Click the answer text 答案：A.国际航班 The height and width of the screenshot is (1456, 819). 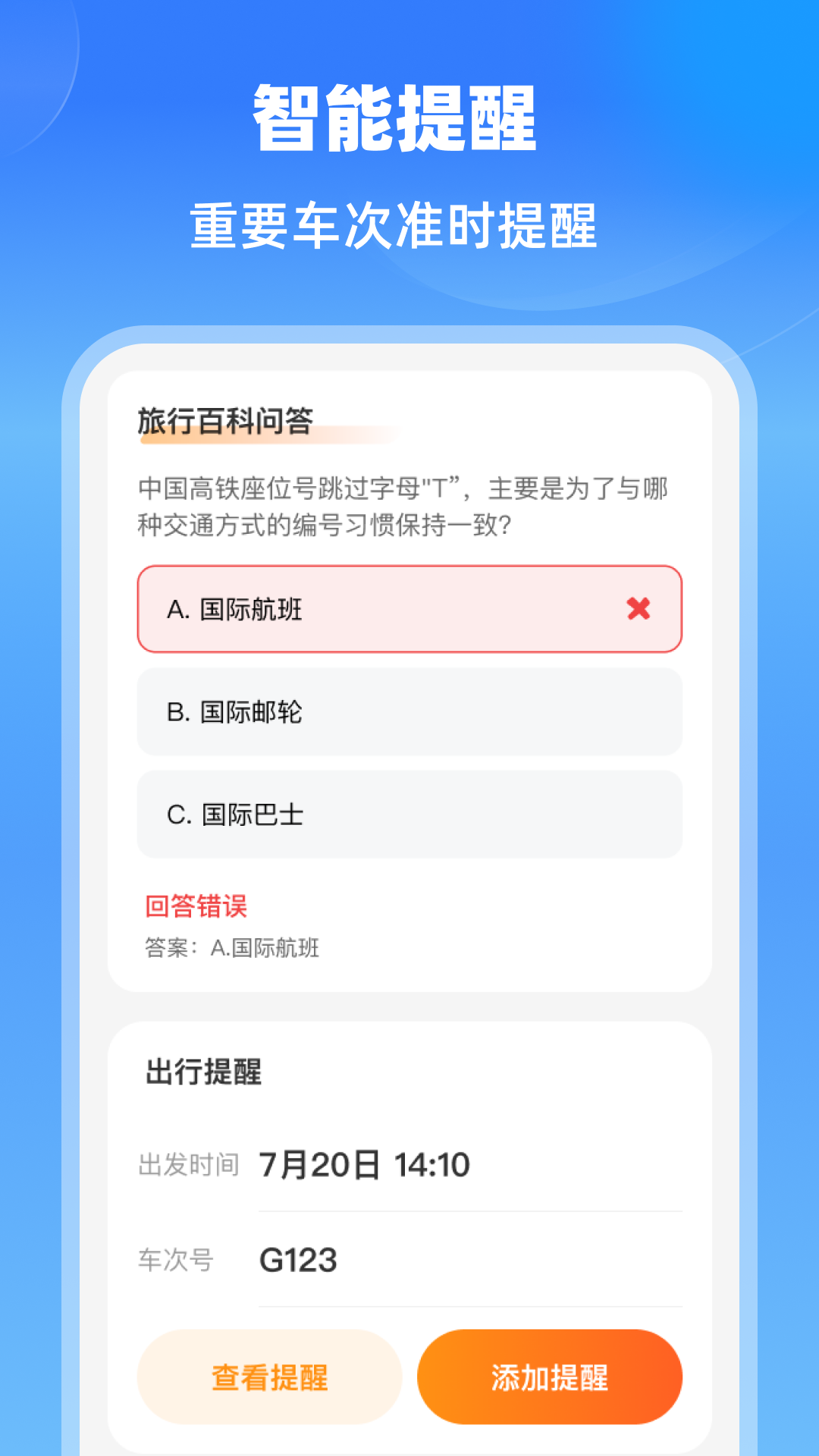(231, 948)
